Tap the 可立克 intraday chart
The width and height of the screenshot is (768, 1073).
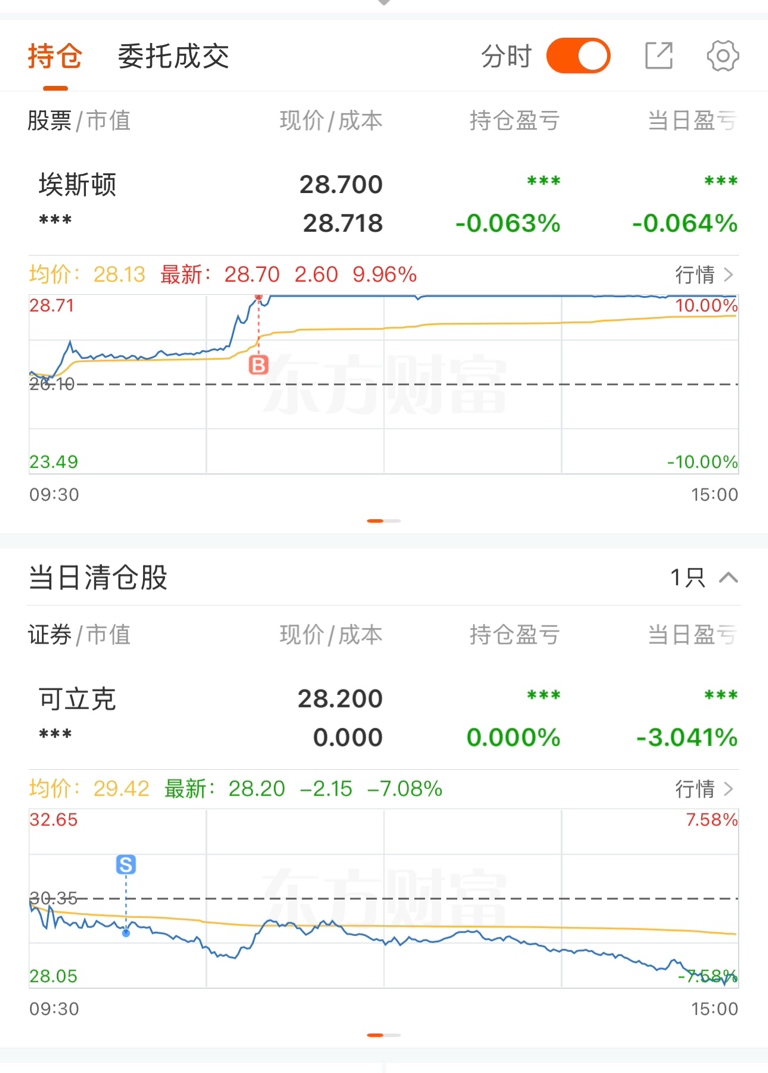point(384,899)
